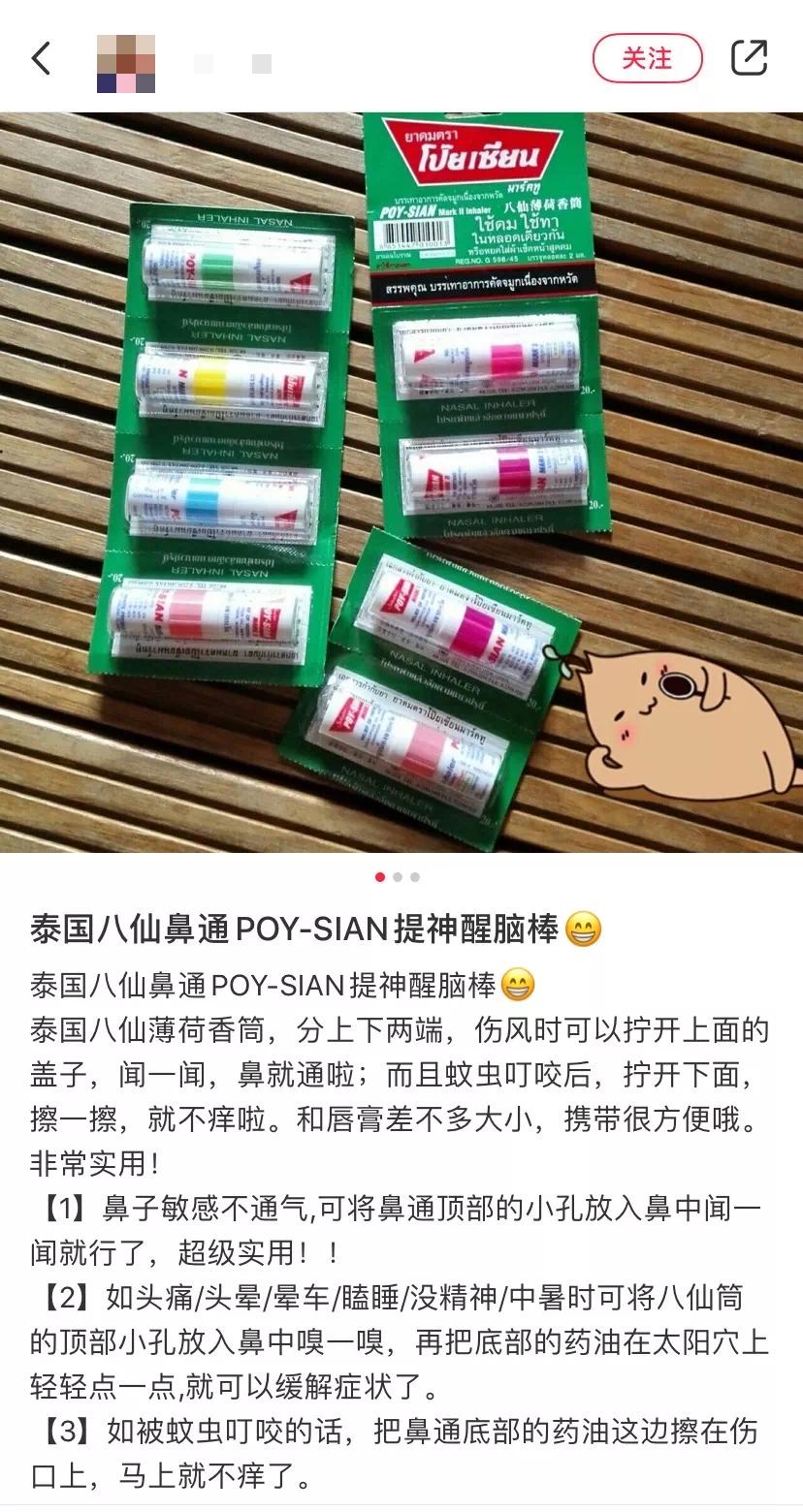Tap the image page indicator dots
The height and width of the screenshot is (1512, 803).
(x=398, y=877)
